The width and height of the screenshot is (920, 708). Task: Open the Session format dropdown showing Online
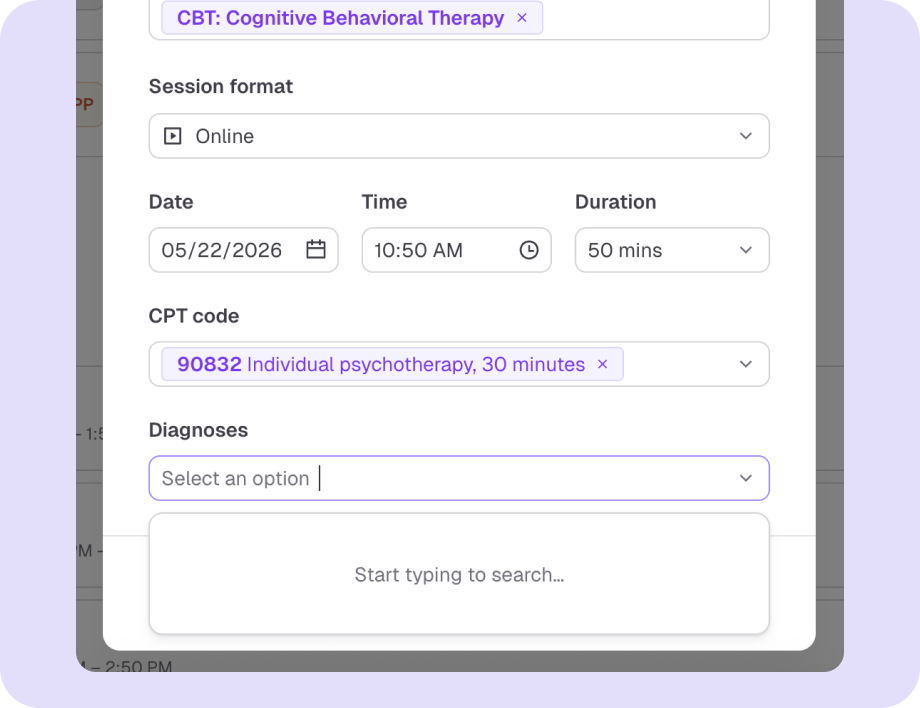459,136
